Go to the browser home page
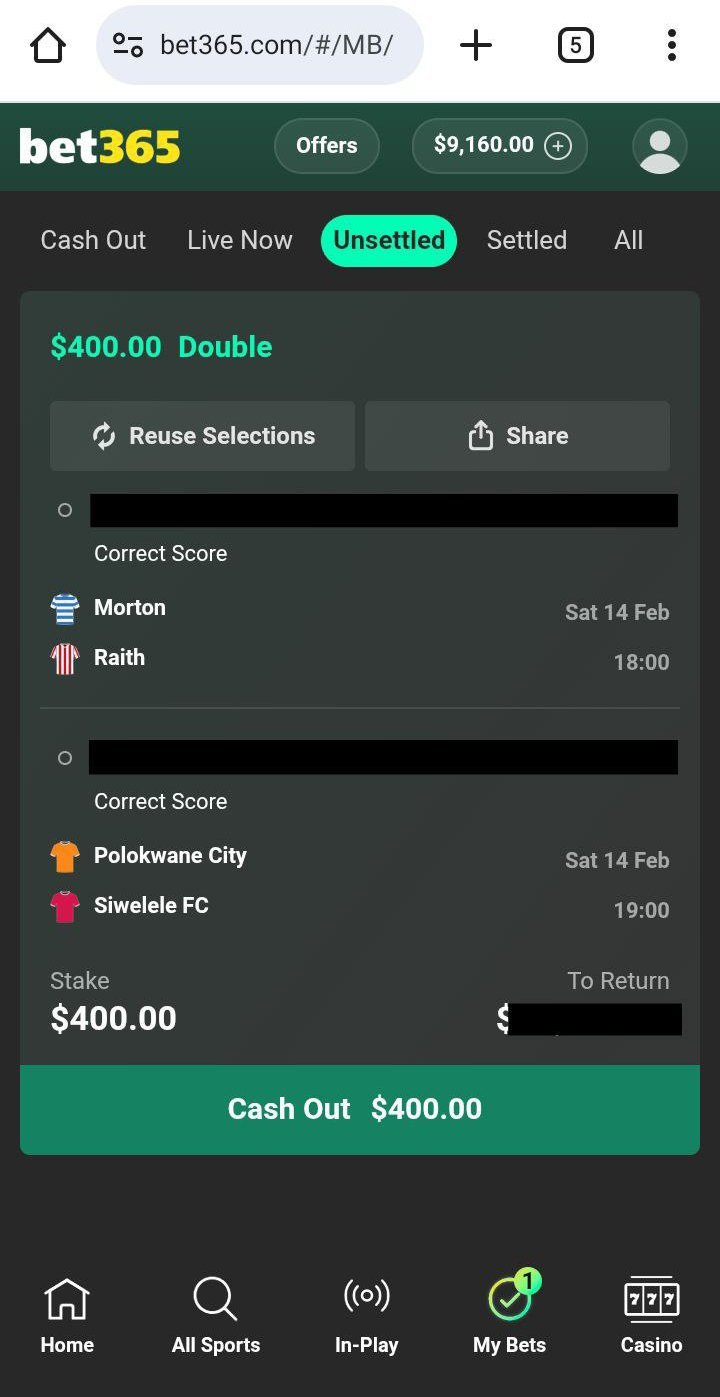 48,45
